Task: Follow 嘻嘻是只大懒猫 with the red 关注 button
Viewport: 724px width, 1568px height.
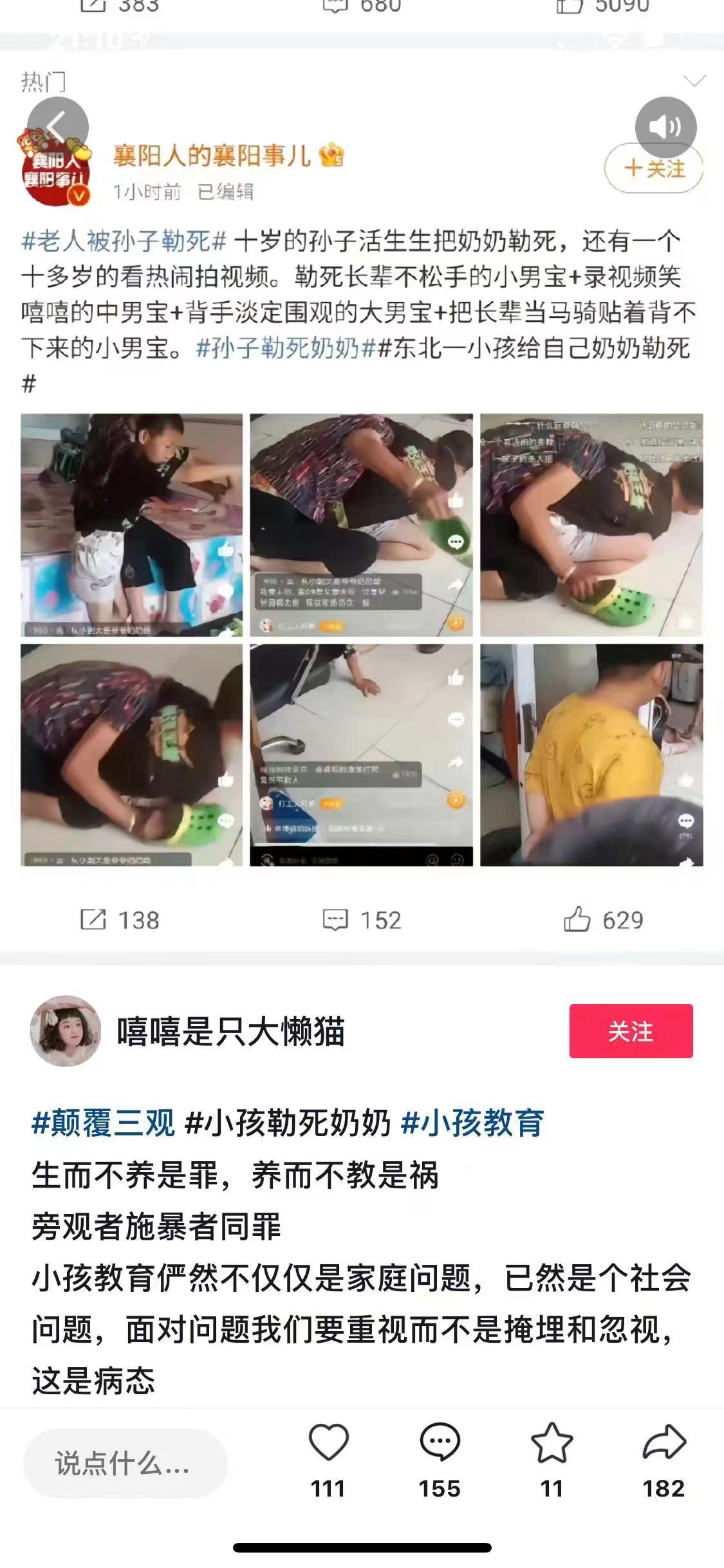Action: pos(631,1031)
